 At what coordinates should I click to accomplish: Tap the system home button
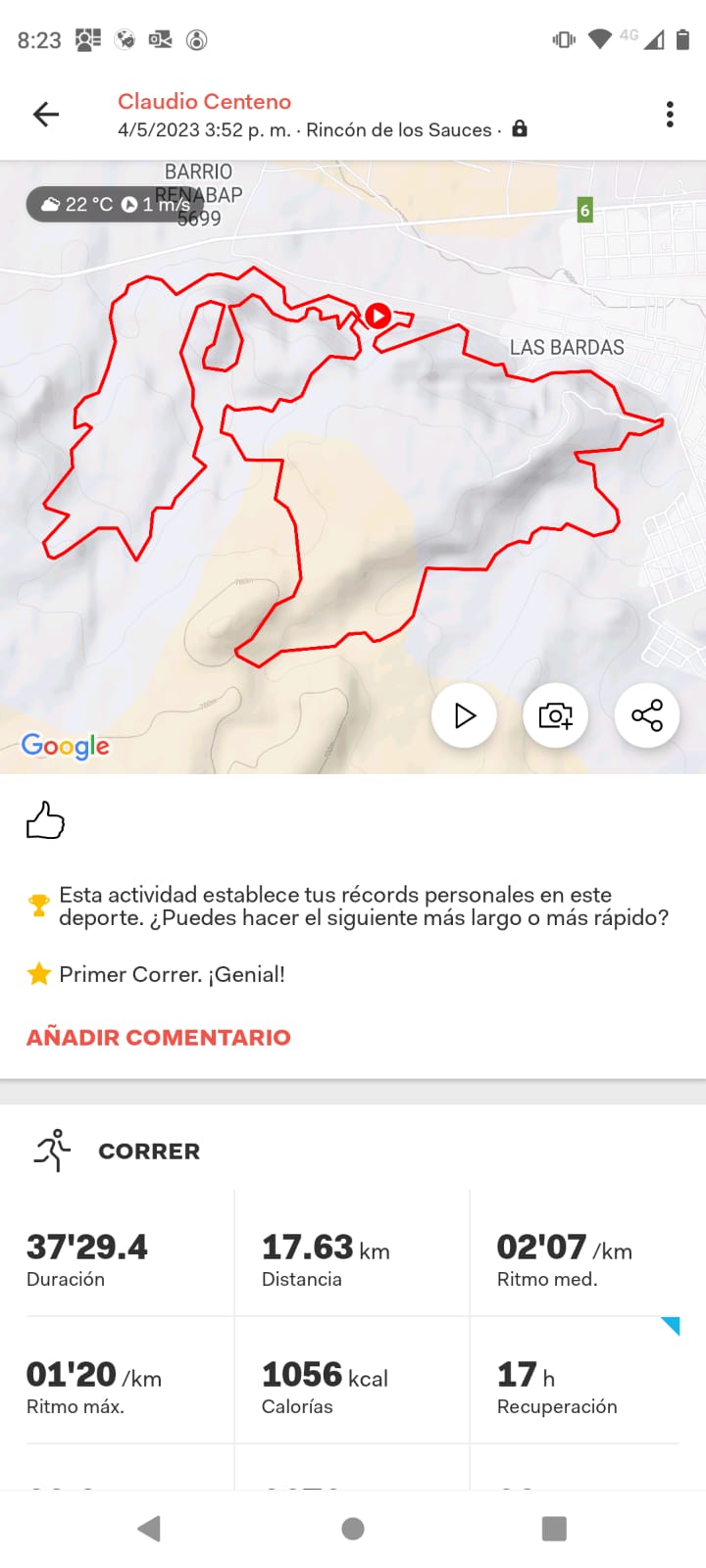point(353,1529)
